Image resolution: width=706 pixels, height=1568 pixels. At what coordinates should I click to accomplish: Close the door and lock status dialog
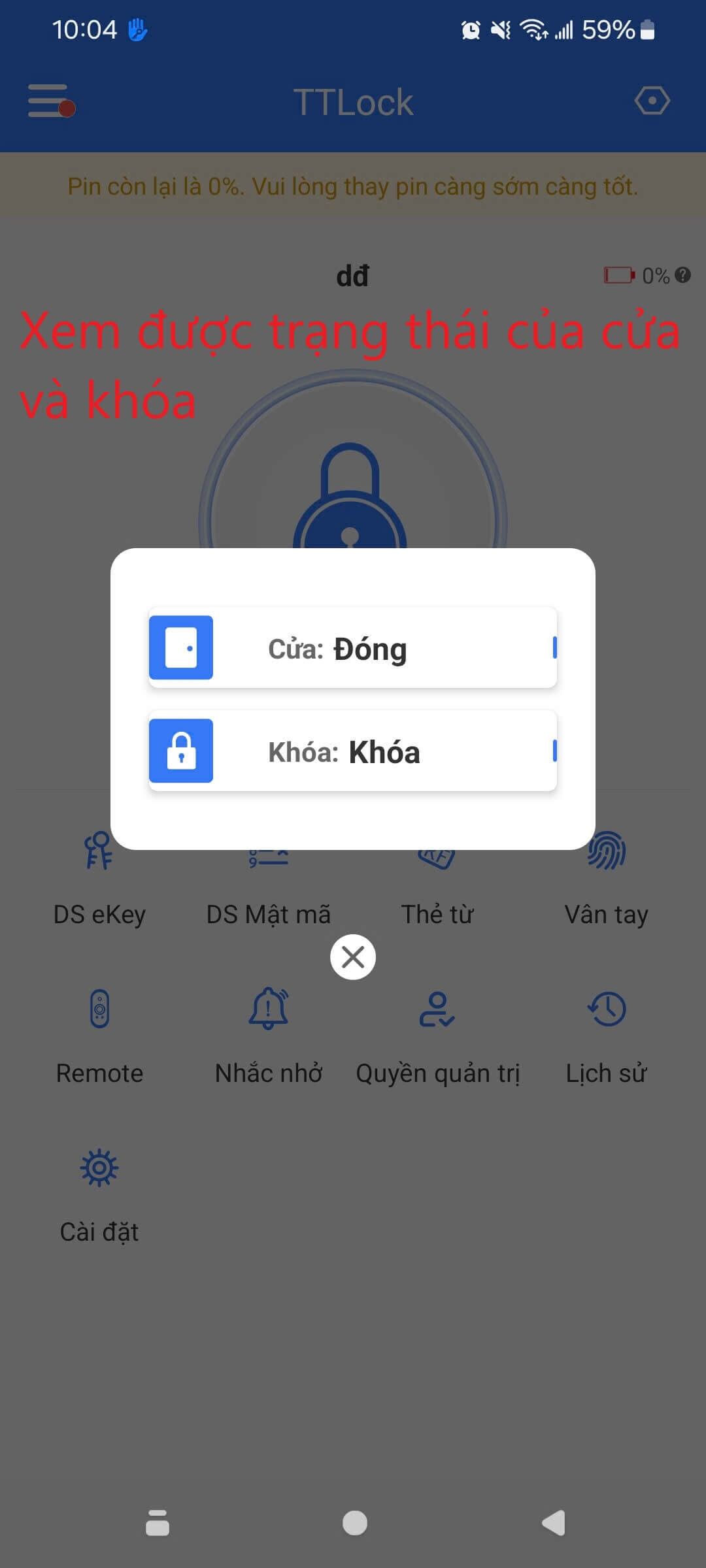[x=353, y=957]
